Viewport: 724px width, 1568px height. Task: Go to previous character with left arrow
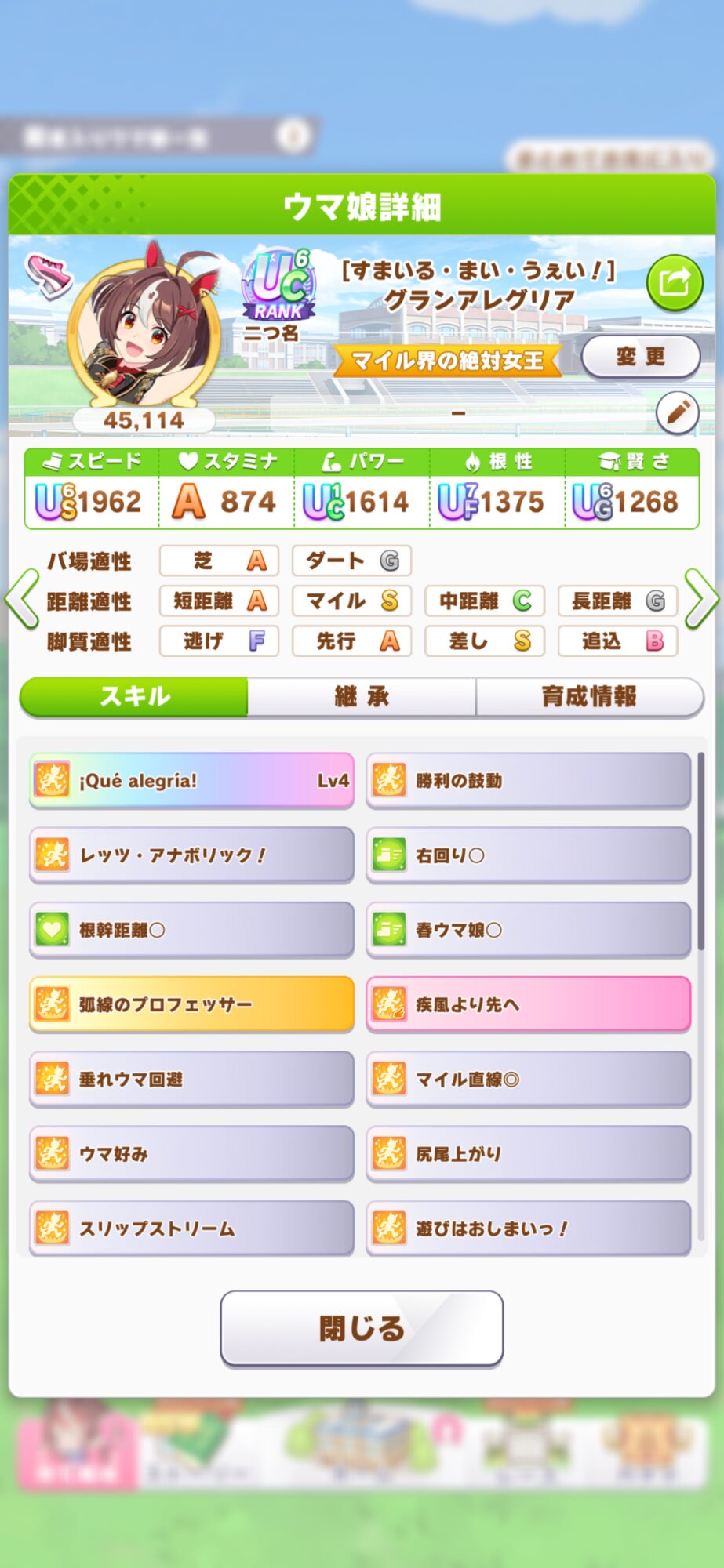(x=22, y=600)
